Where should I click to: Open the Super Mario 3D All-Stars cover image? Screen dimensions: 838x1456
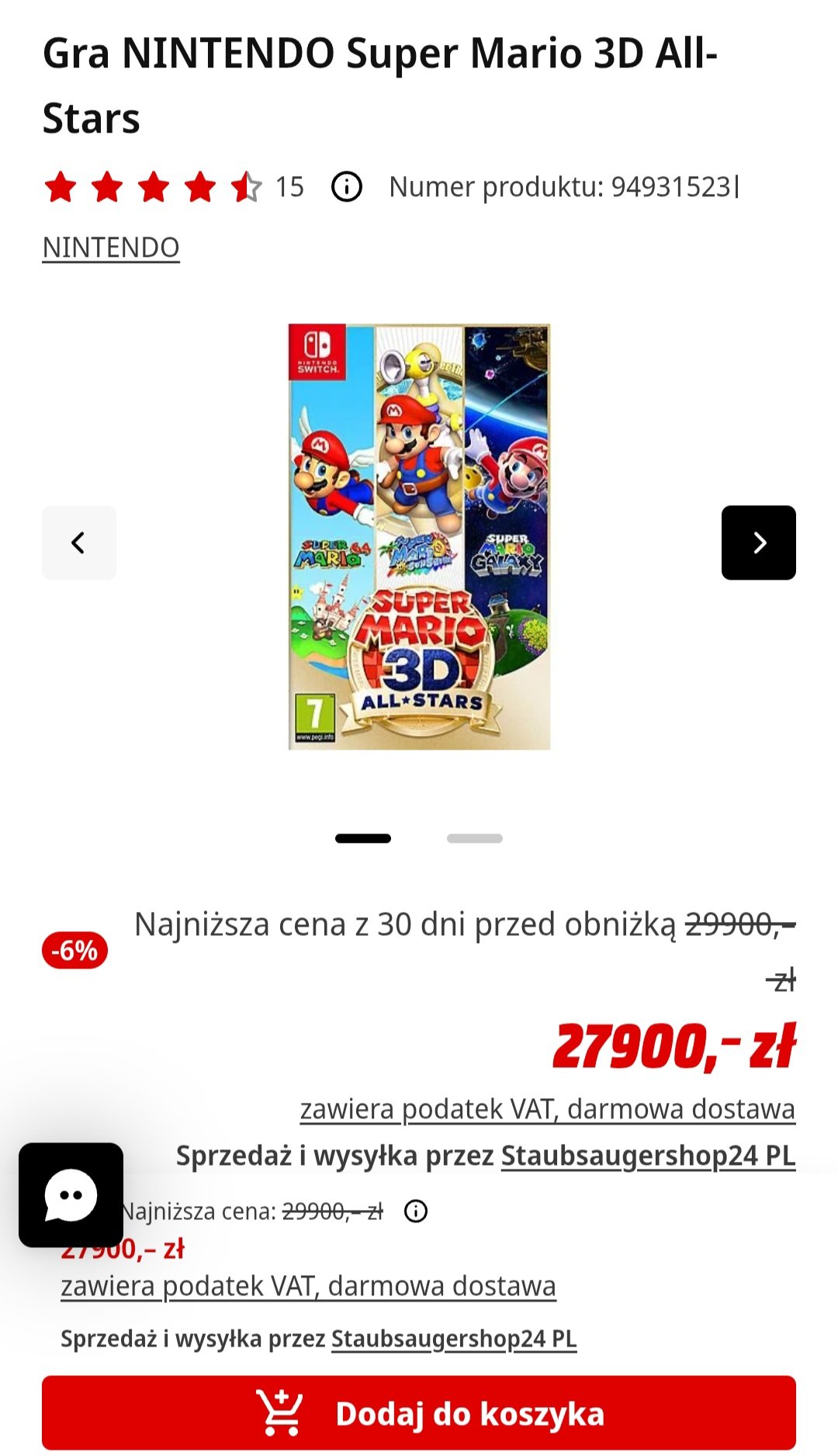point(419,536)
